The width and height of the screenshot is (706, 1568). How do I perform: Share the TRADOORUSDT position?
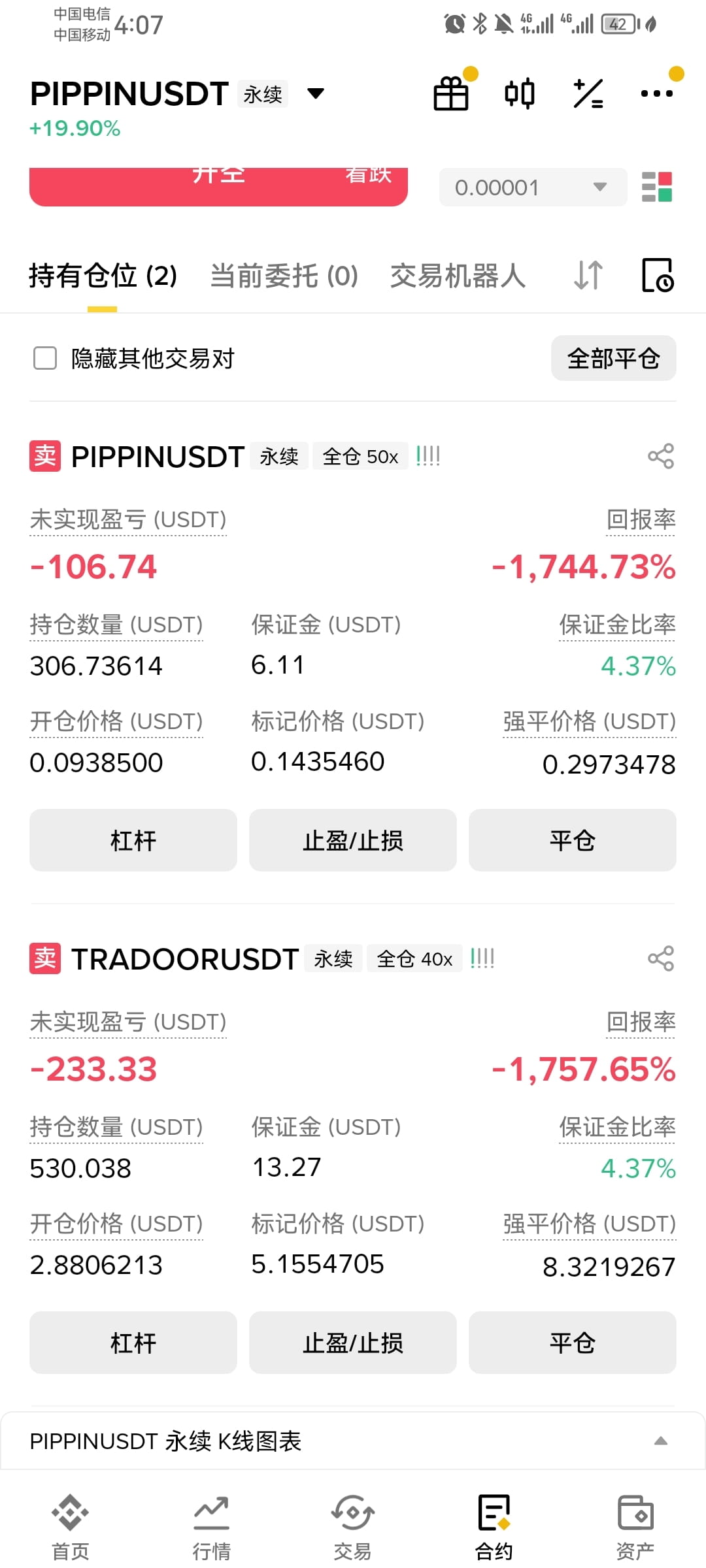click(x=661, y=958)
